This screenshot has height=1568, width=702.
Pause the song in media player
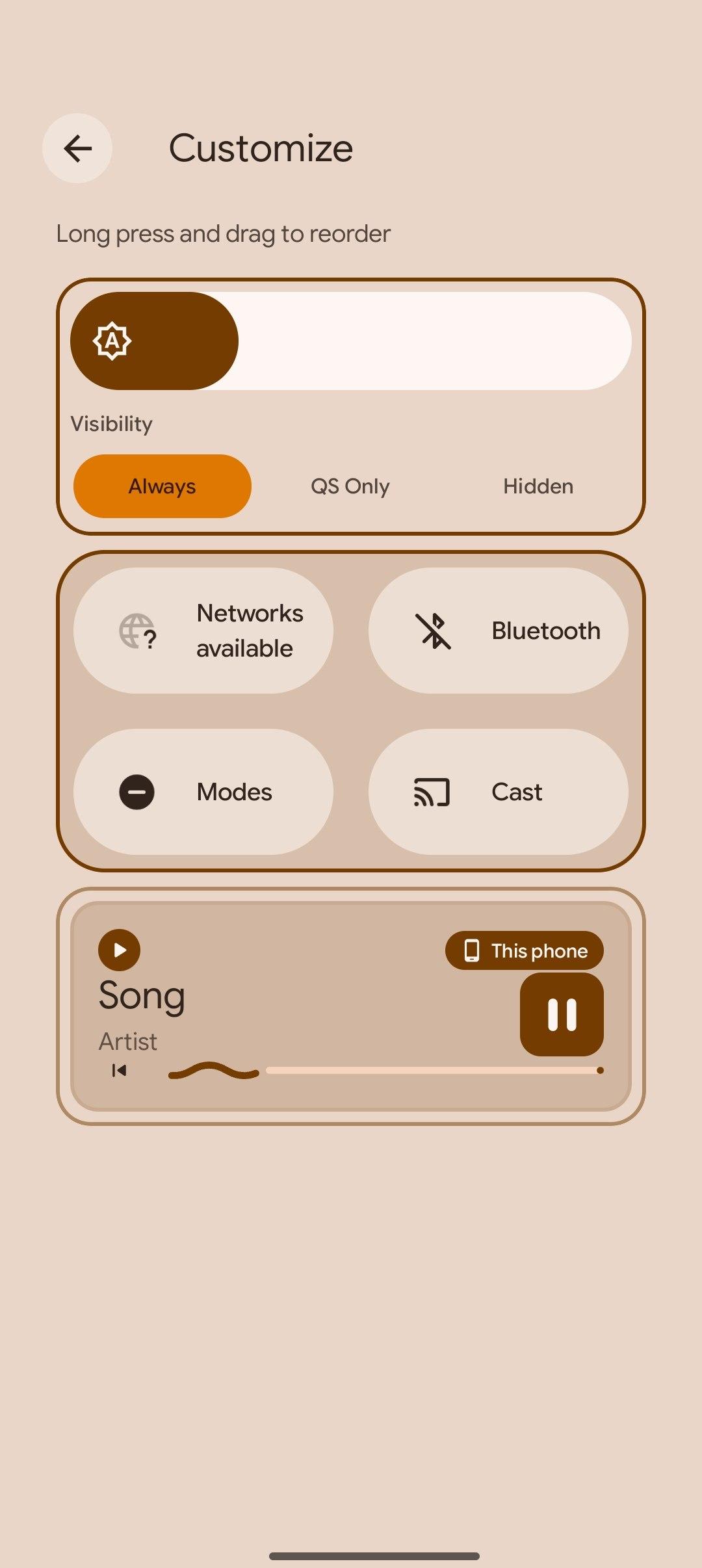click(x=562, y=1014)
